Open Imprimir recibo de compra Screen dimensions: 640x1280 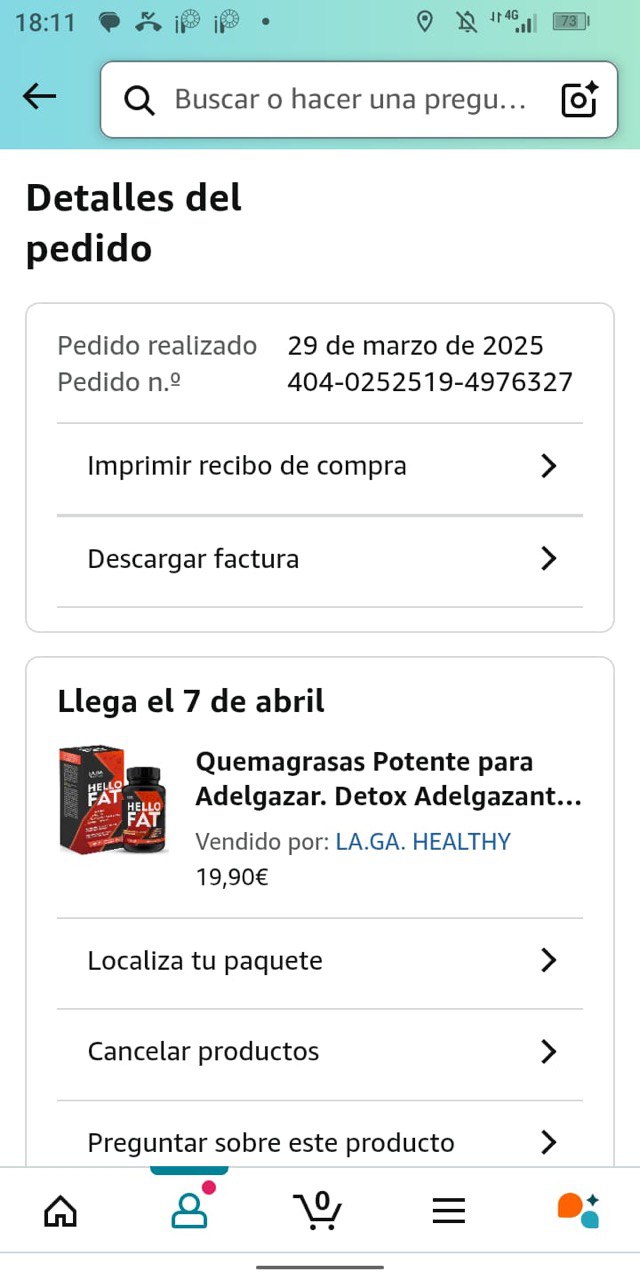click(320, 466)
